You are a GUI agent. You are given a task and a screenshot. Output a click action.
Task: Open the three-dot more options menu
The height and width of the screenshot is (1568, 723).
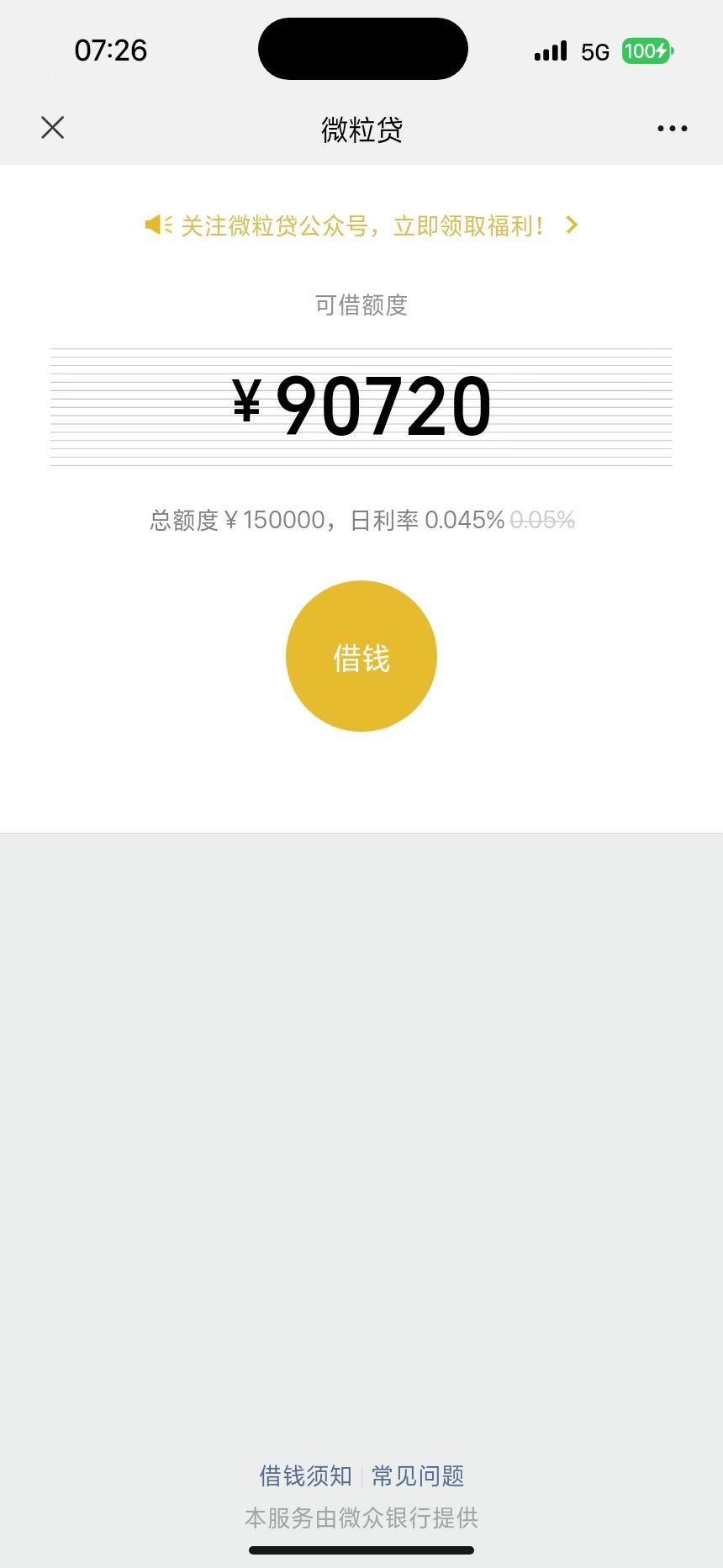point(672,129)
